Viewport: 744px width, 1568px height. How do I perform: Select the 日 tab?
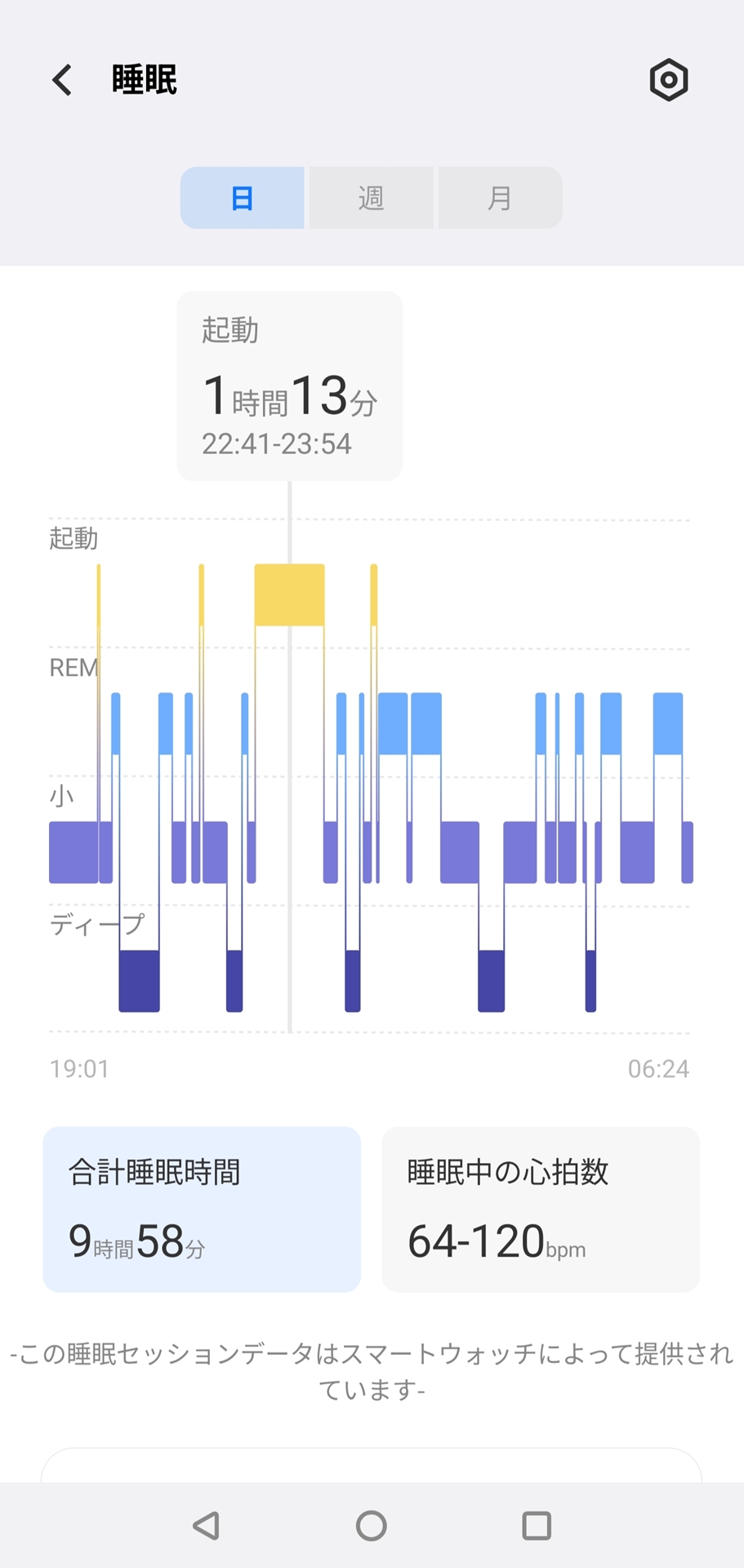click(242, 198)
